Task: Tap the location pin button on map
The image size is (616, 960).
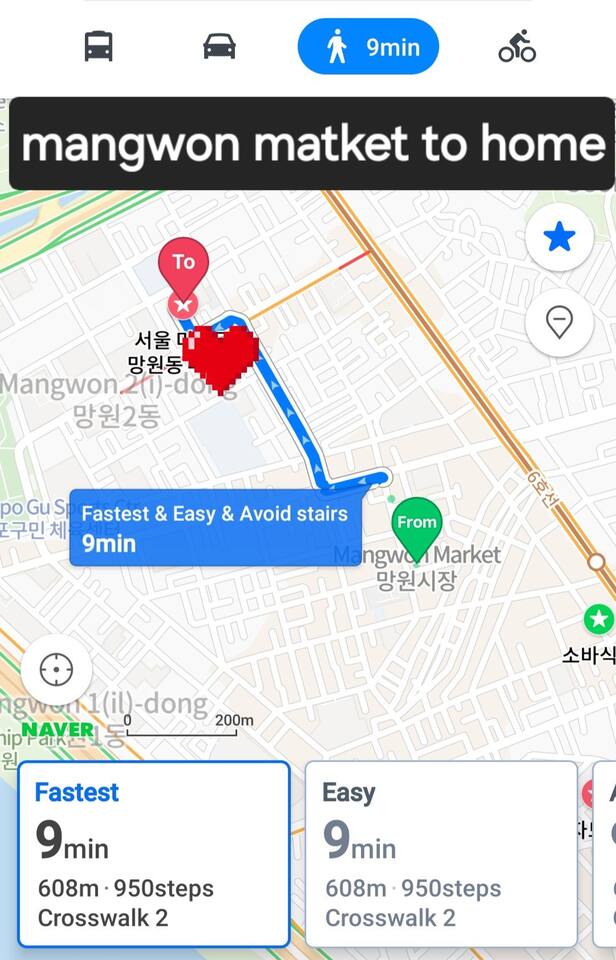Action: click(x=559, y=322)
